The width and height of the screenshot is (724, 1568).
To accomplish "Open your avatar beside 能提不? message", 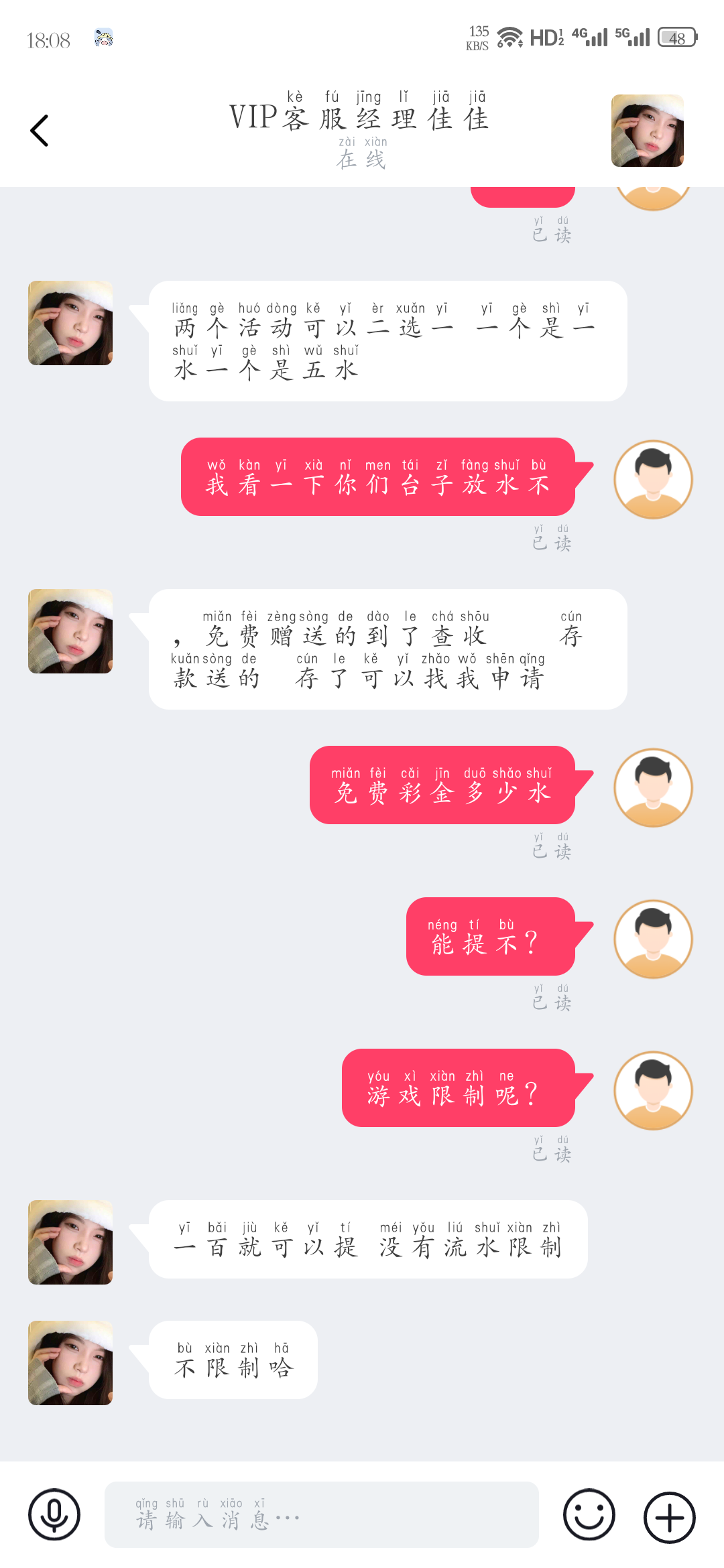I will click(653, 939).
